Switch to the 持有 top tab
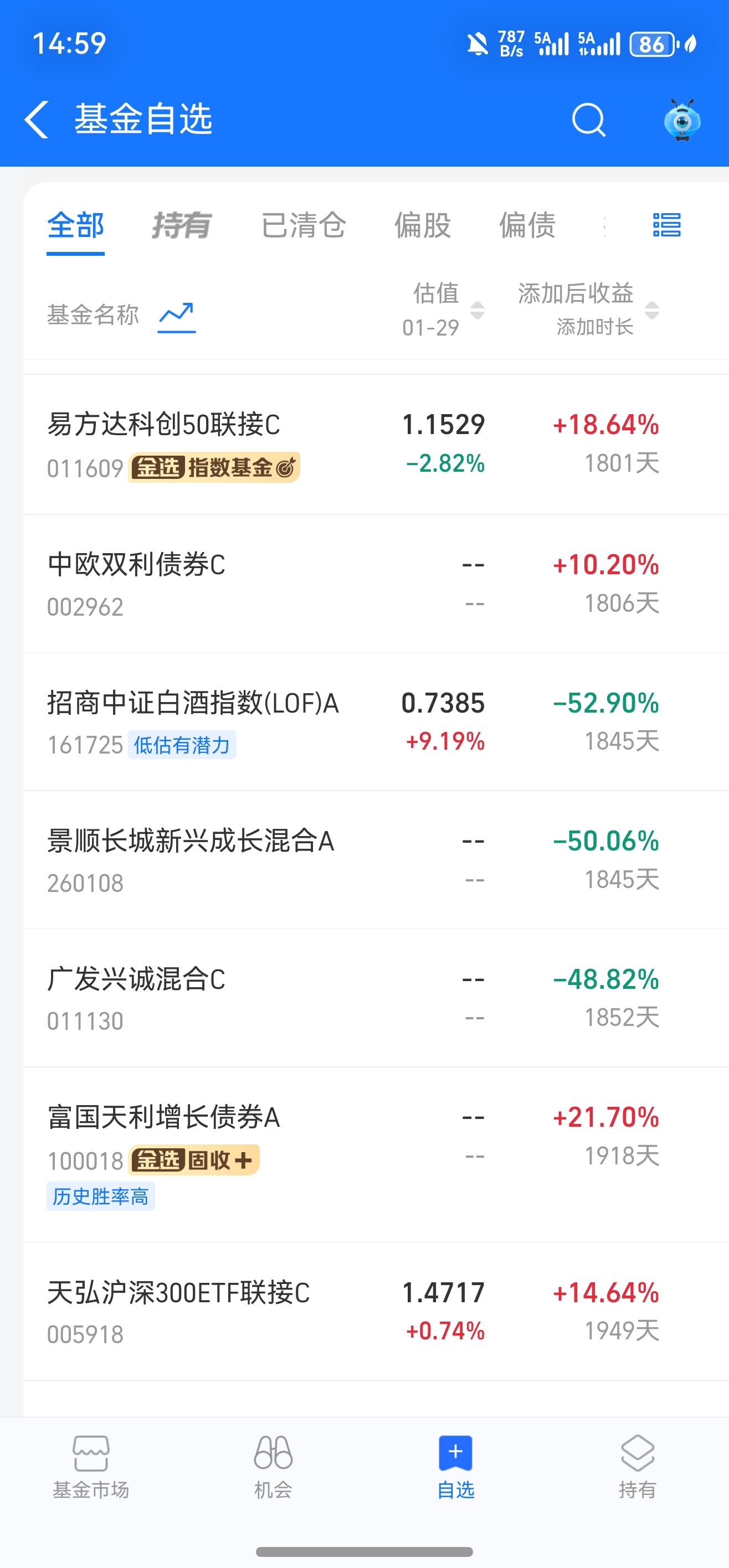729x1568 pixels. [182, 226]
